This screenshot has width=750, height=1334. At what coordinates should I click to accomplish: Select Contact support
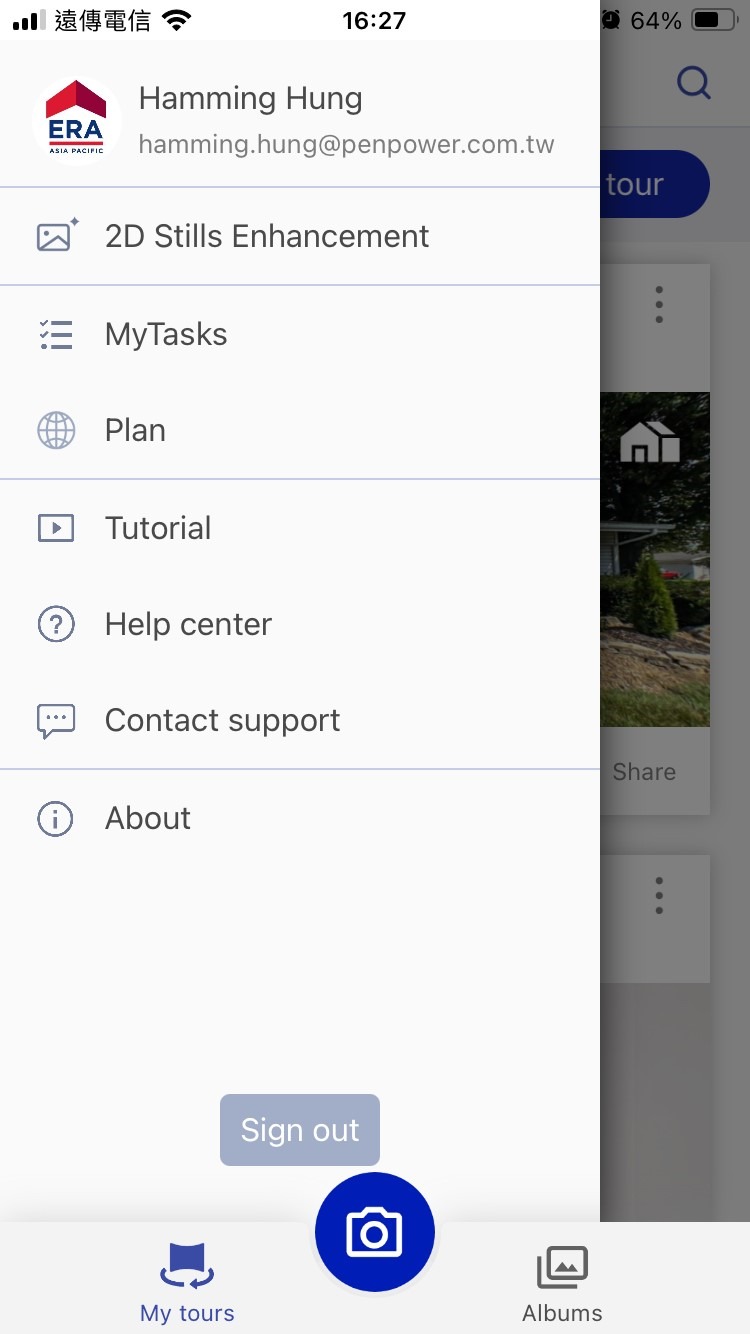tap(300, 720)
